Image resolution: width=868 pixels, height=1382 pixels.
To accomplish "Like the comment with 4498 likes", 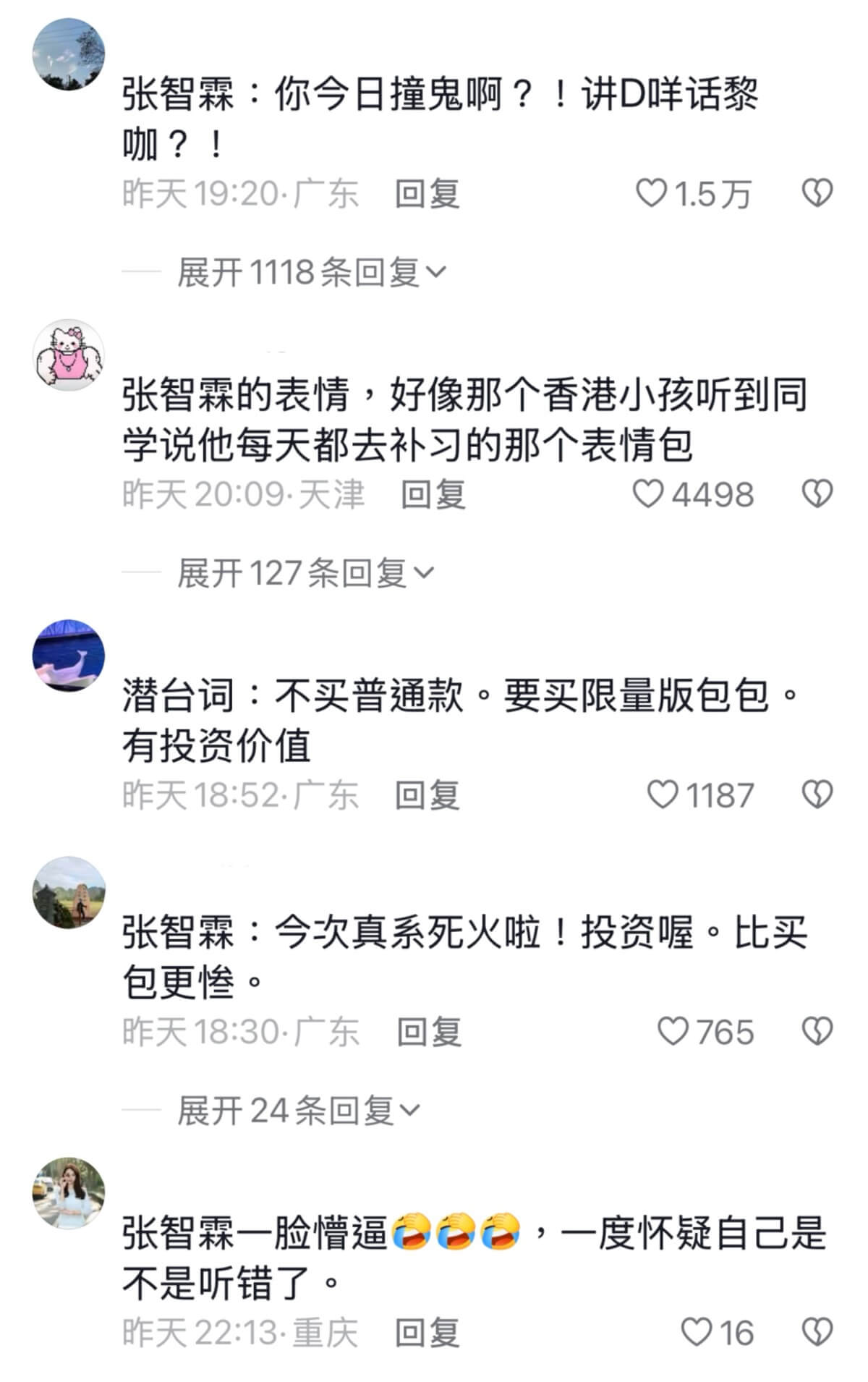I will tap(648, 495).
